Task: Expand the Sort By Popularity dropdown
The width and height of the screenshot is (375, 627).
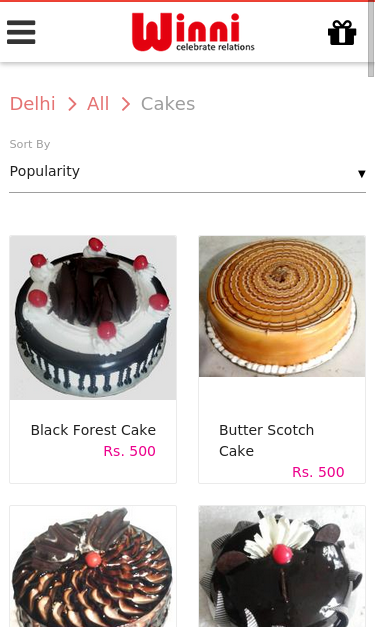Action: click(188, 172)
